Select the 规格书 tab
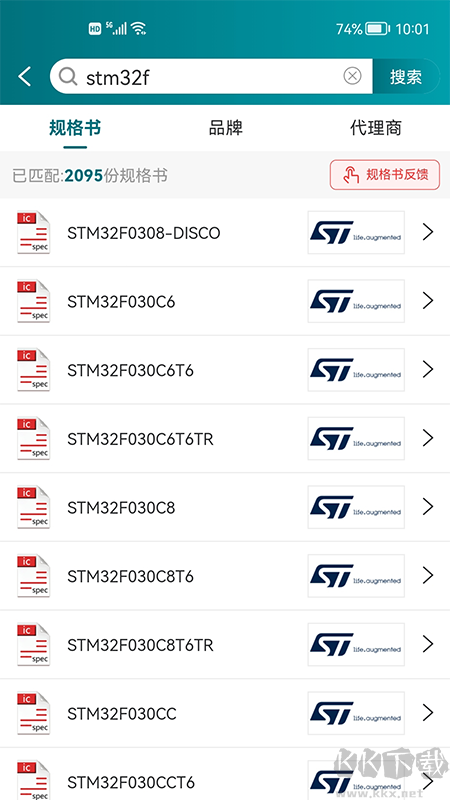Image resolution: width=450 pixels, height=800 pixels. [75, 128]
